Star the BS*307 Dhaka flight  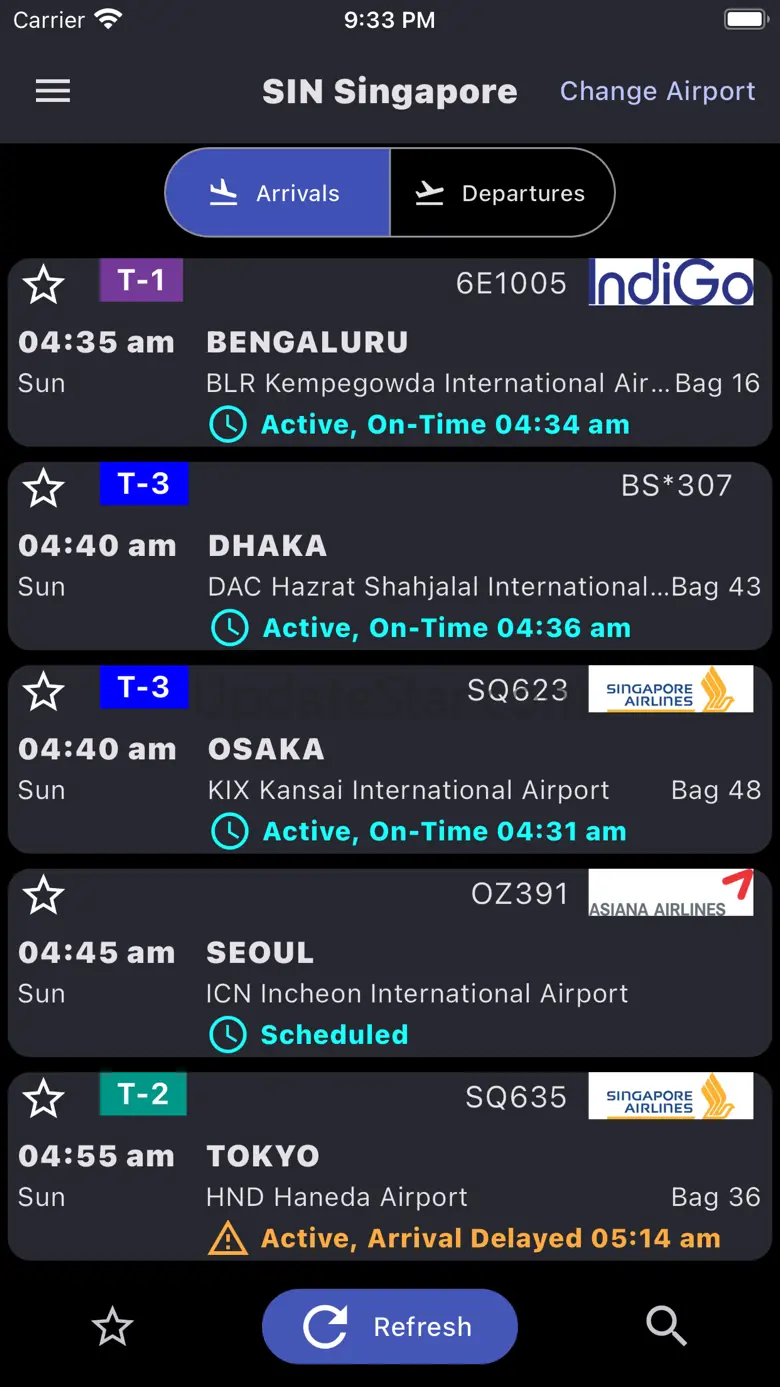(43, 488)
